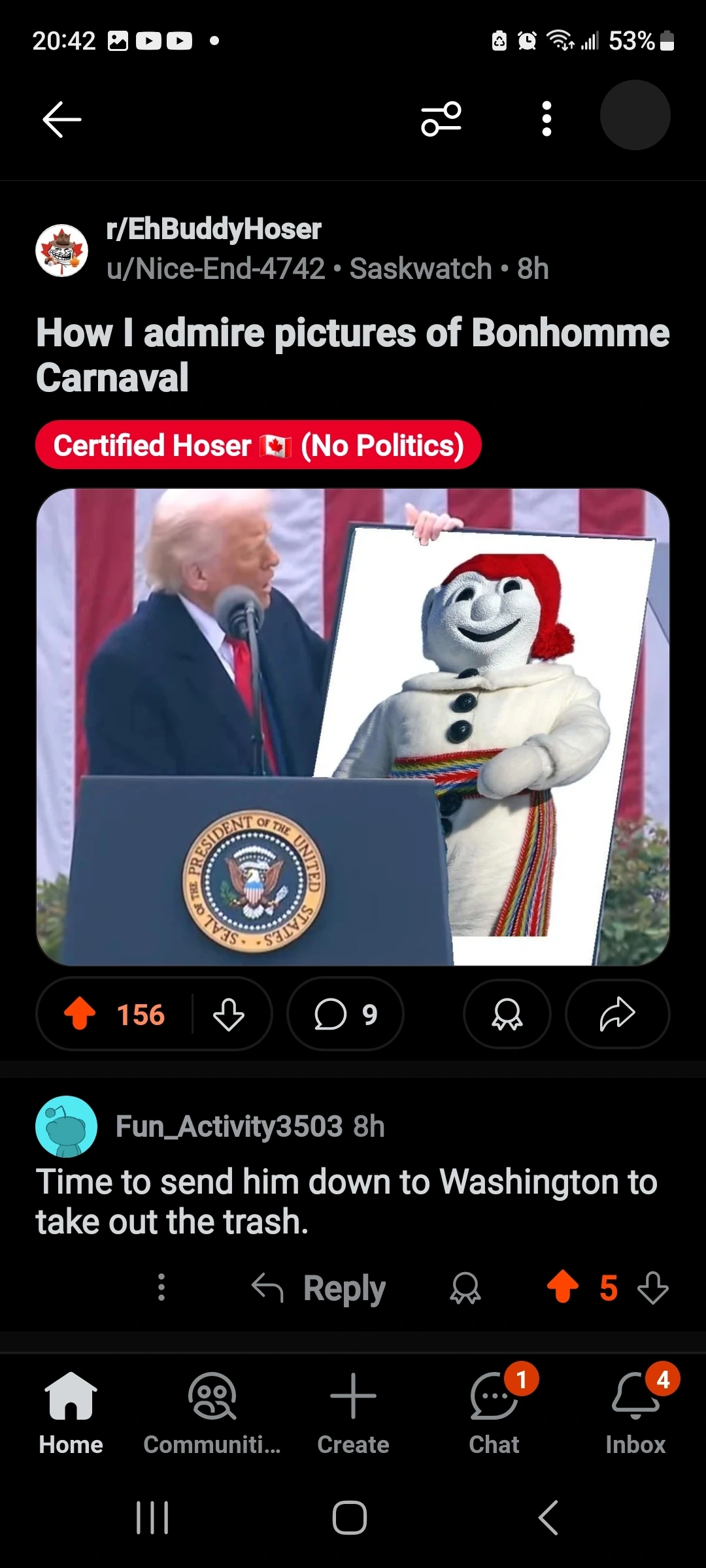
Task: Reply to Fun_Activity3503's comment
Action: pyautogui.click(x=319, y=1288)
